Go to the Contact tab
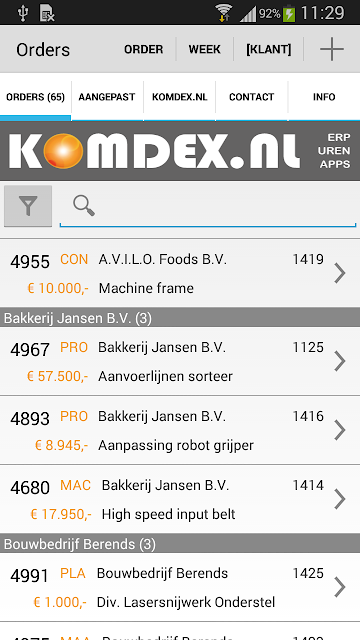Image resolution: width=360 pixels, height=640 pixels. coord(251,97)
